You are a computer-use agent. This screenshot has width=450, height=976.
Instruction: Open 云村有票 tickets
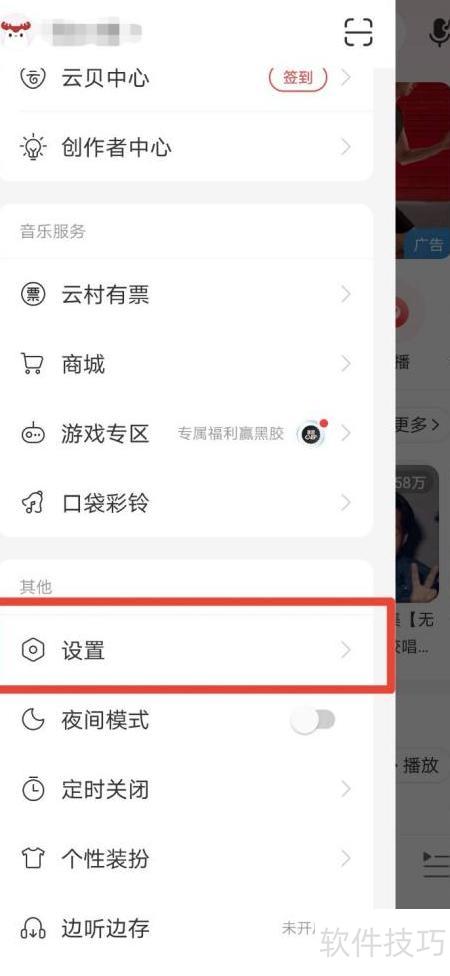click(187, 294)
